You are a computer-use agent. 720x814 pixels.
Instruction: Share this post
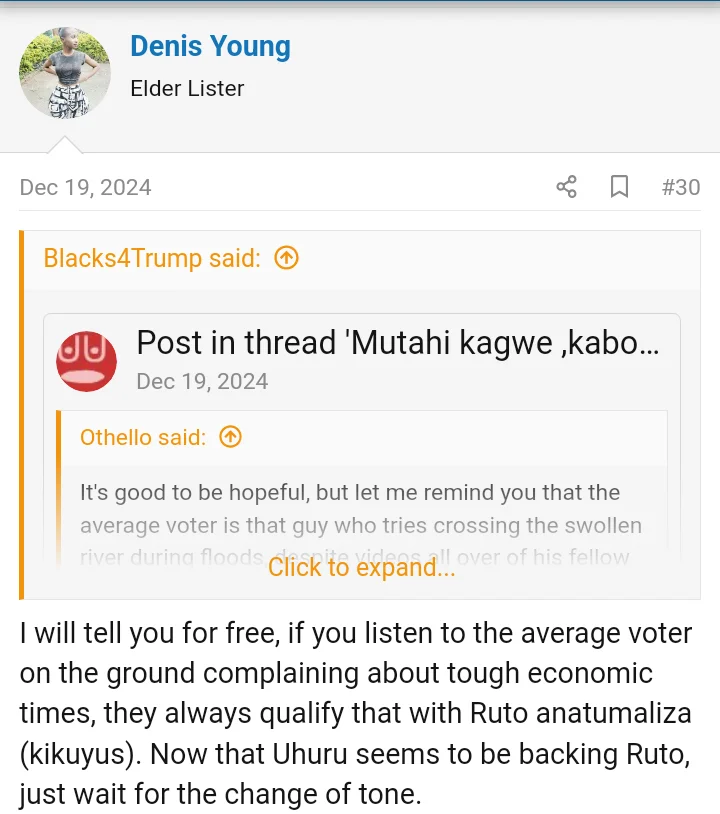pos(566,187)
